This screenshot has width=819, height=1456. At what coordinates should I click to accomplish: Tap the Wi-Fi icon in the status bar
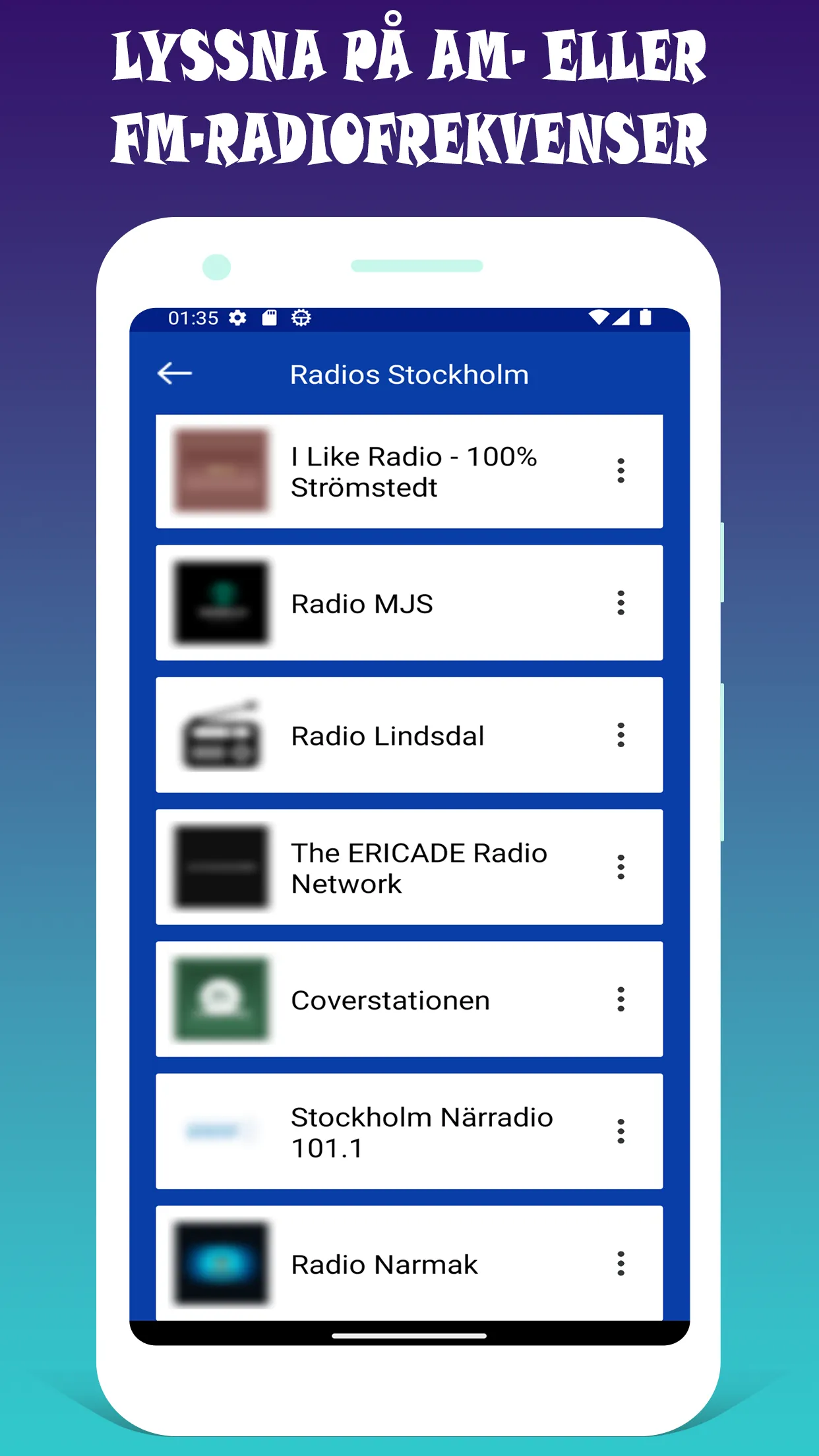click(599, 317)
